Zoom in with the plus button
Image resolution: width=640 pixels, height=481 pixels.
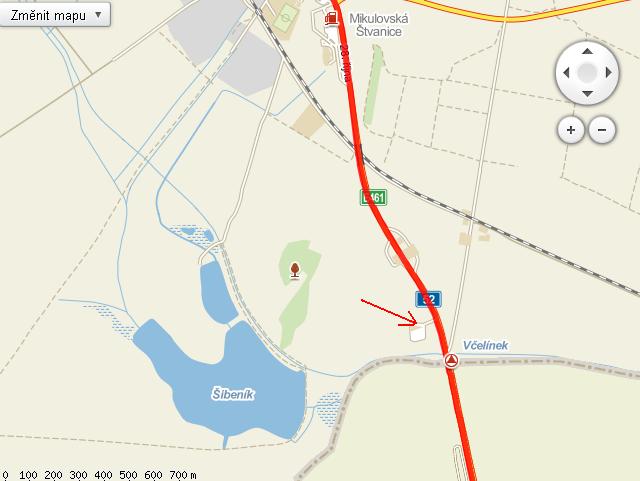570,129
